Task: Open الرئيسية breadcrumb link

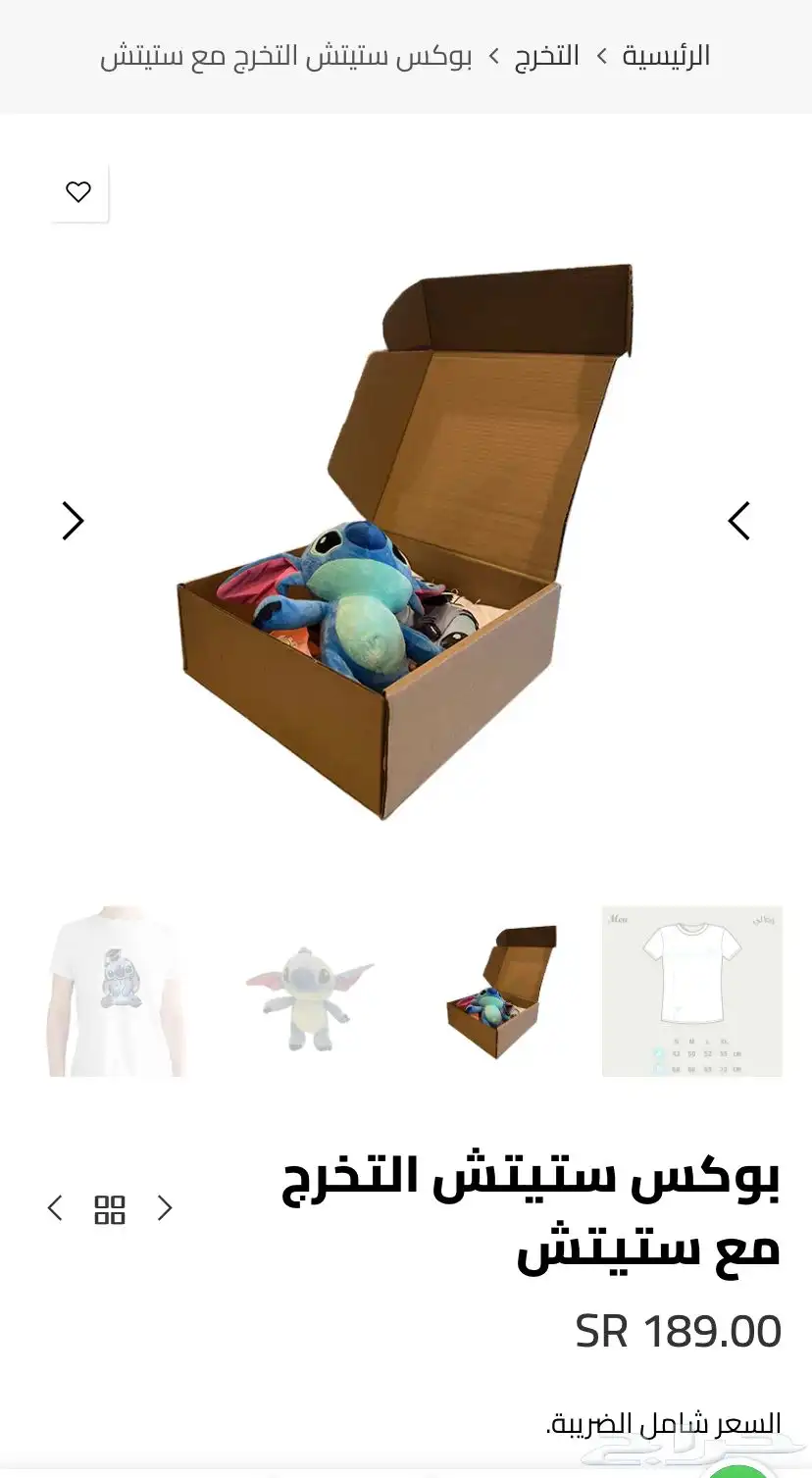Action: tap(666, 56)
